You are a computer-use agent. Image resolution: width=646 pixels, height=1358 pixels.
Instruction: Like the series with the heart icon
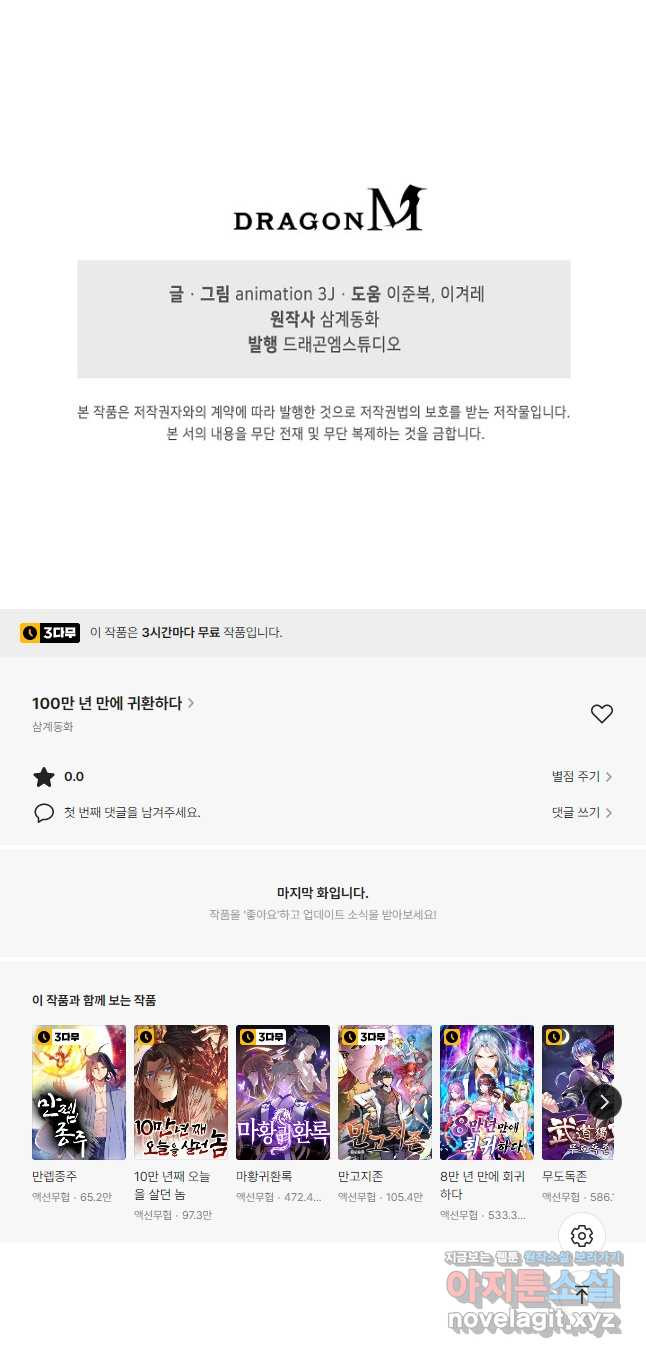tap(601, 714)
